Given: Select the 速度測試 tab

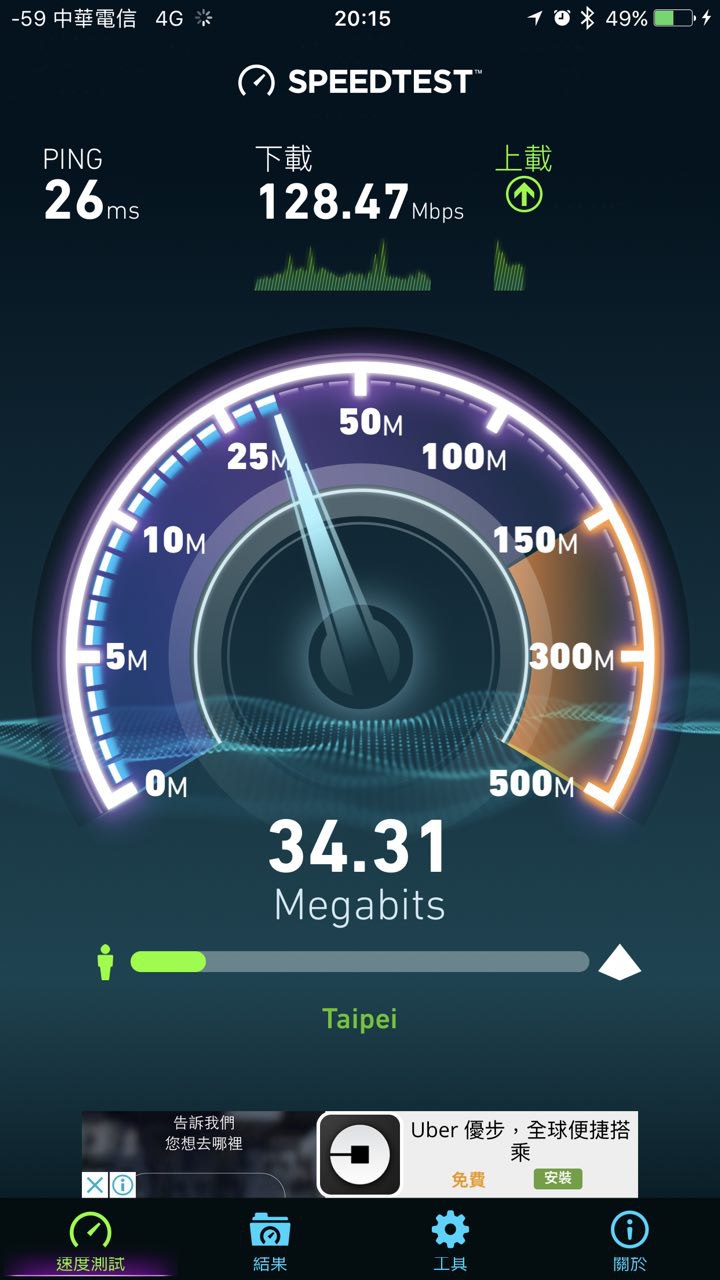Looking at the screenshot, I should (x=90, y=1241).
